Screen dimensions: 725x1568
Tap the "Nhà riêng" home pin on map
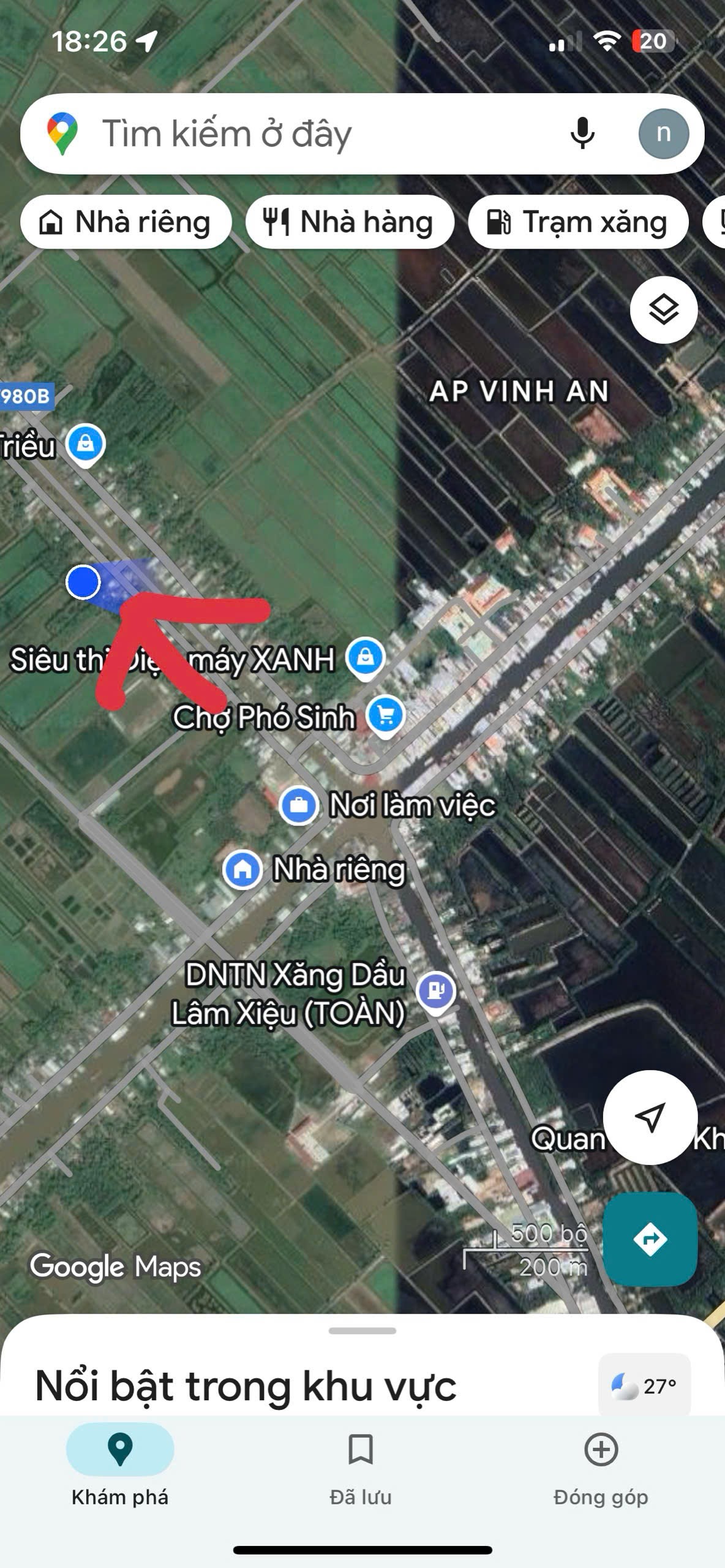pyautogui.click(x=242, y=869)
